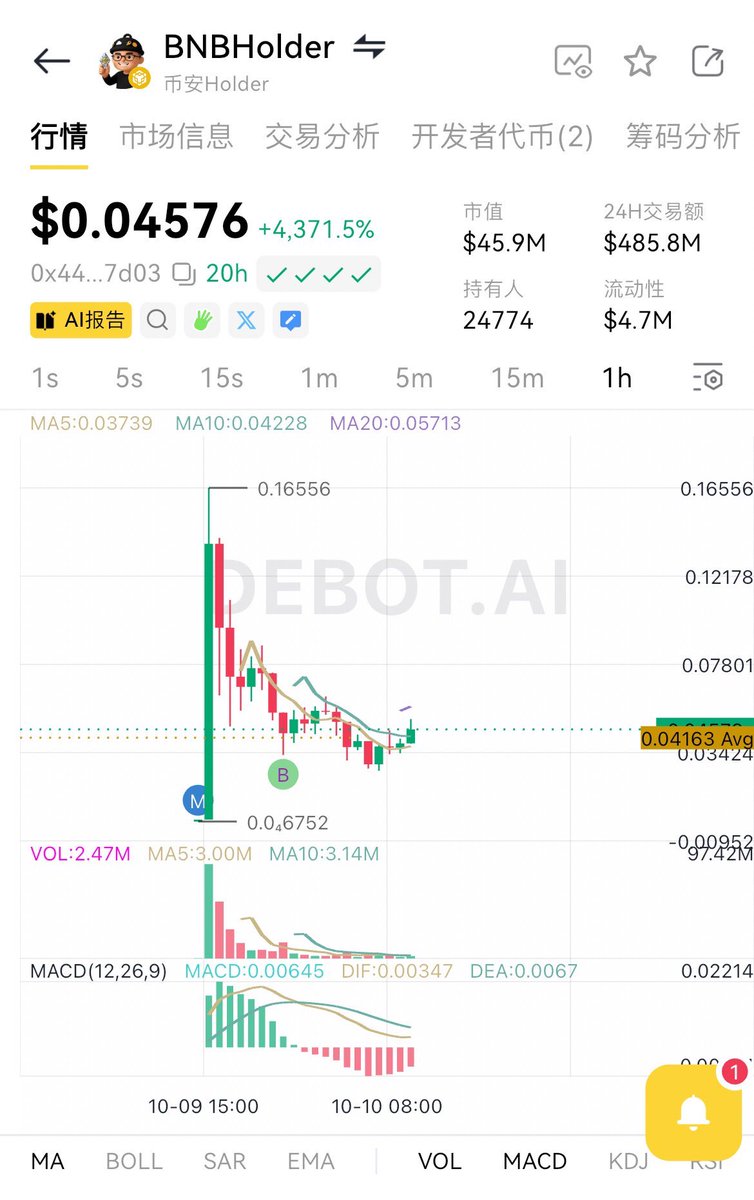
Task: Enable the BOLL indicator
Action: (x=134, y=1161)
